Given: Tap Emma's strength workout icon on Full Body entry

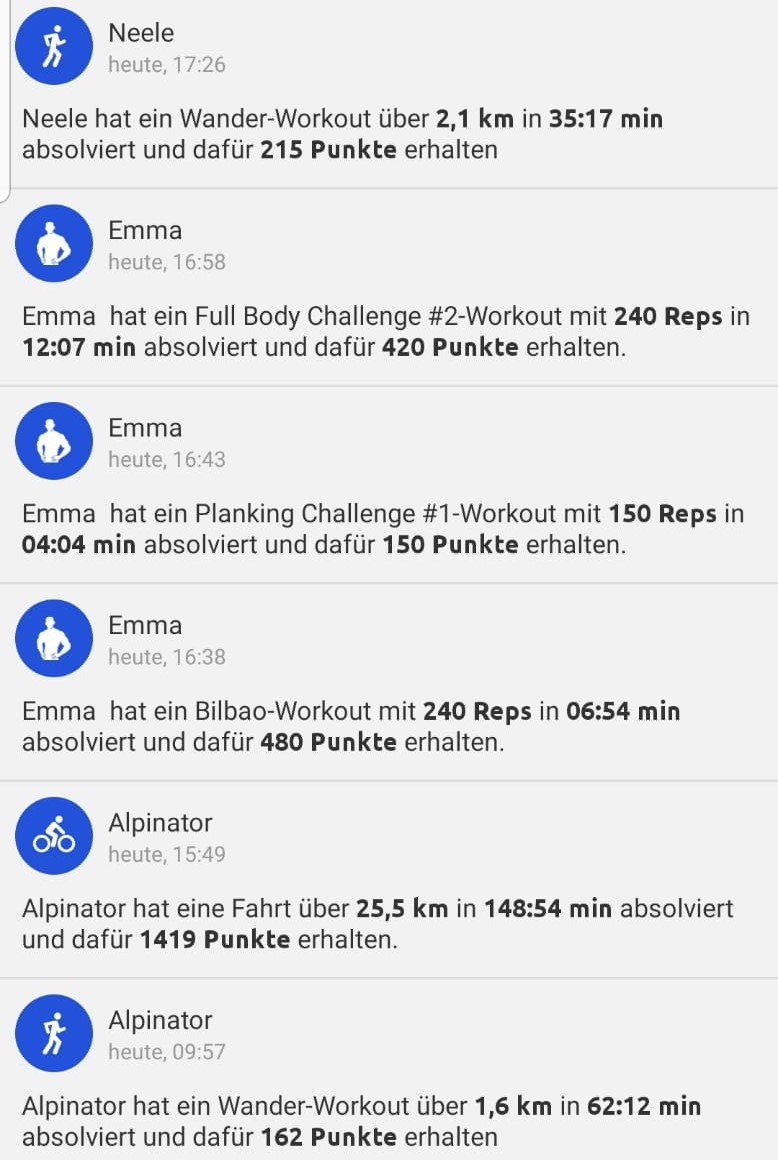Looking at the screenshot, I should tap(53, 243).
